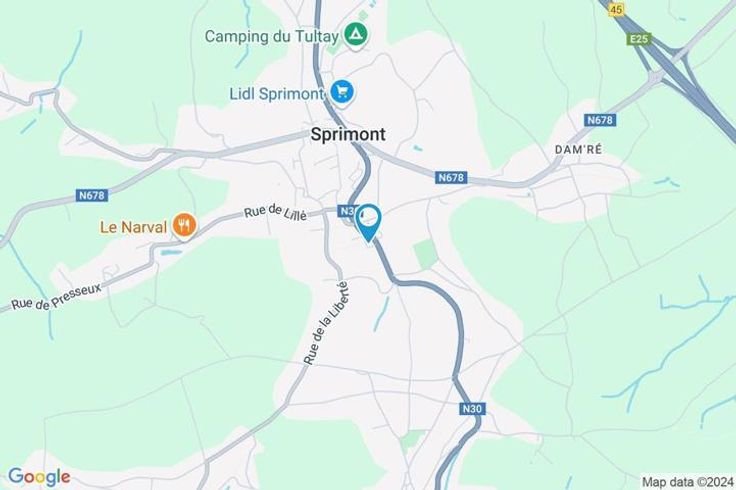Open the Lidl Sprimont shopping marker

(x=342, y=93)
